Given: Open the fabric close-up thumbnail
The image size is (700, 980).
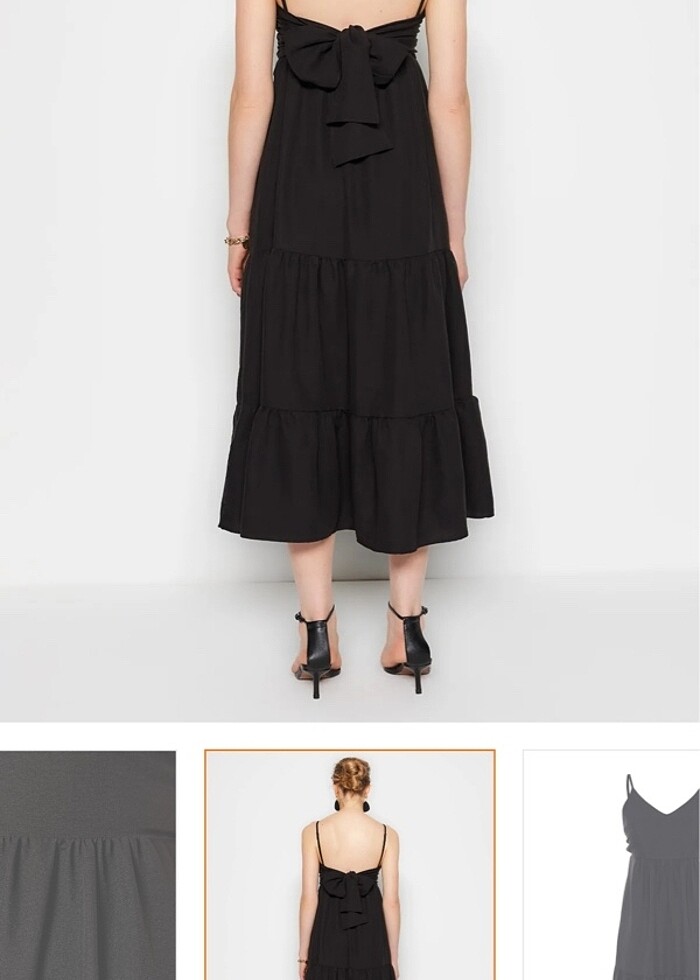Looking at the screenshot, I should click(87, 865).
